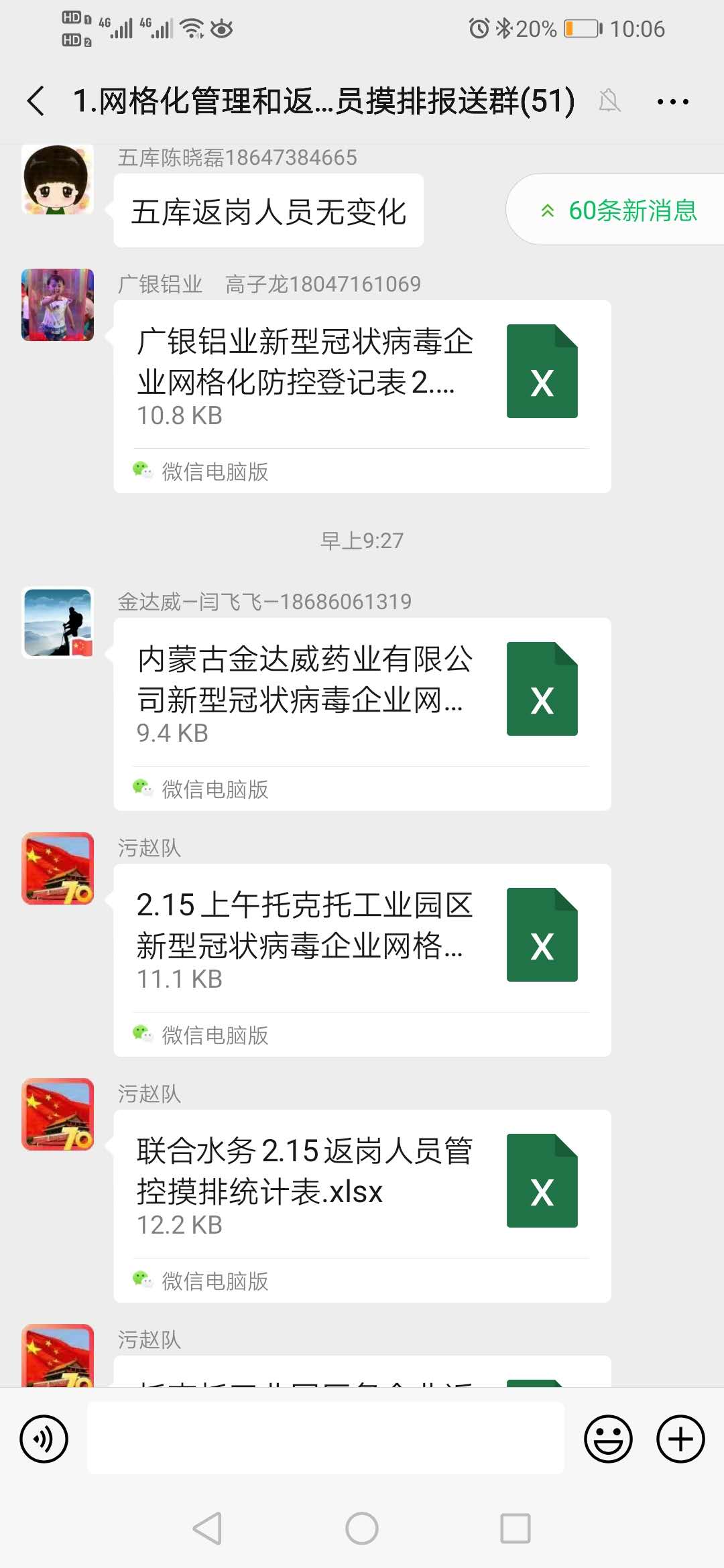View 高子龙's profile avatar
The image size is (724, 1568).
[58, 305]
